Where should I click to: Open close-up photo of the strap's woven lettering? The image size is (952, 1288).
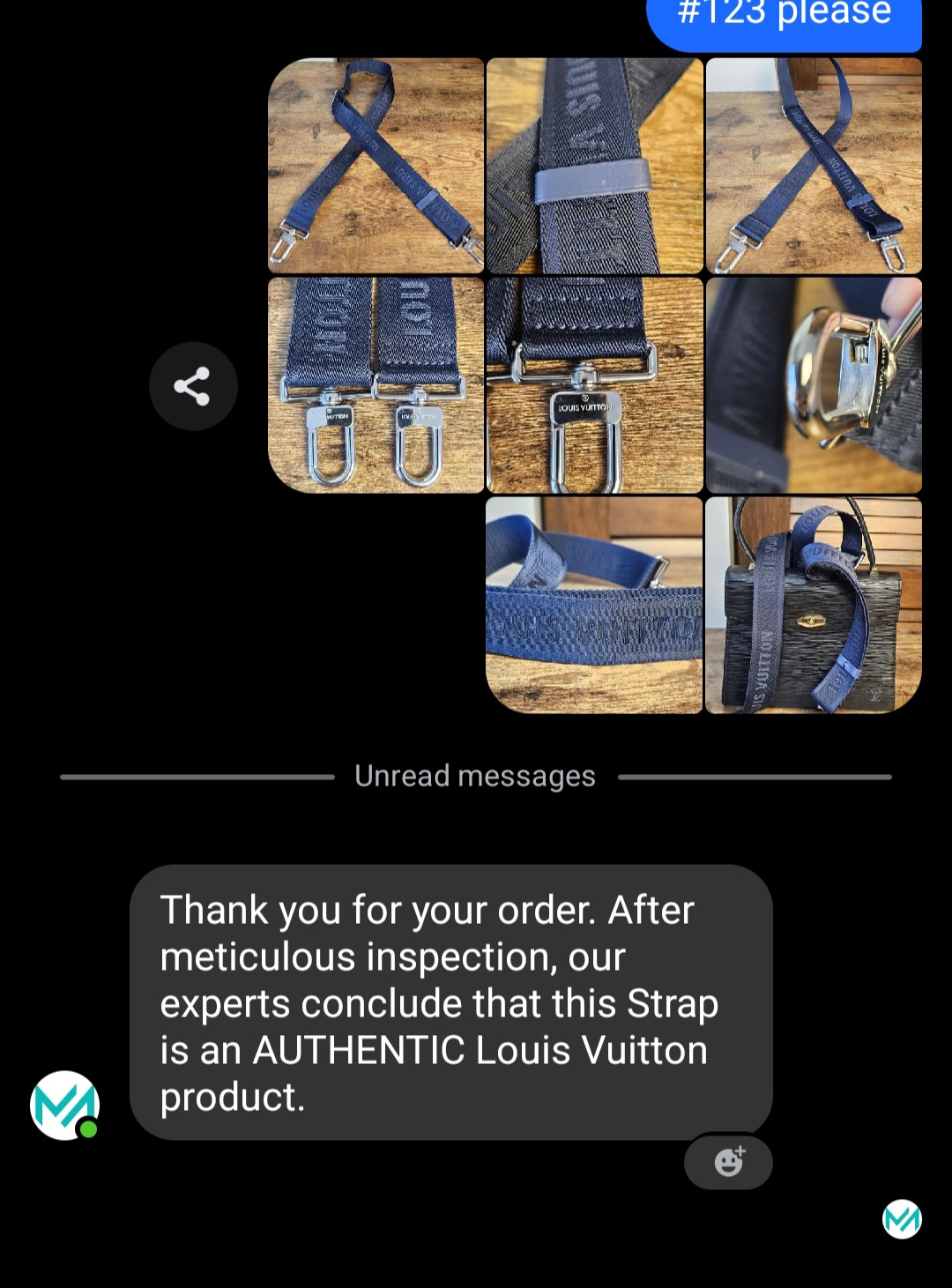click(x=595, y=605)
